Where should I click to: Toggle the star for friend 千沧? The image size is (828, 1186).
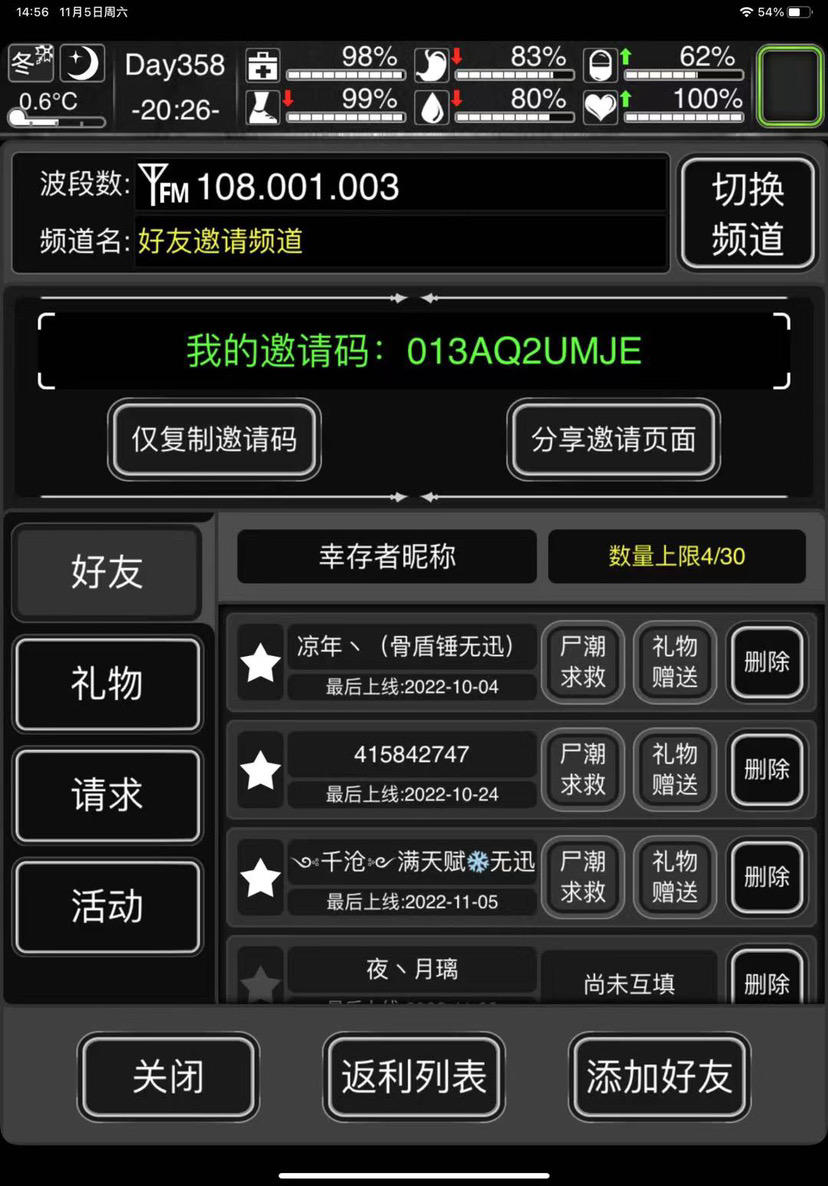point(260,879)
